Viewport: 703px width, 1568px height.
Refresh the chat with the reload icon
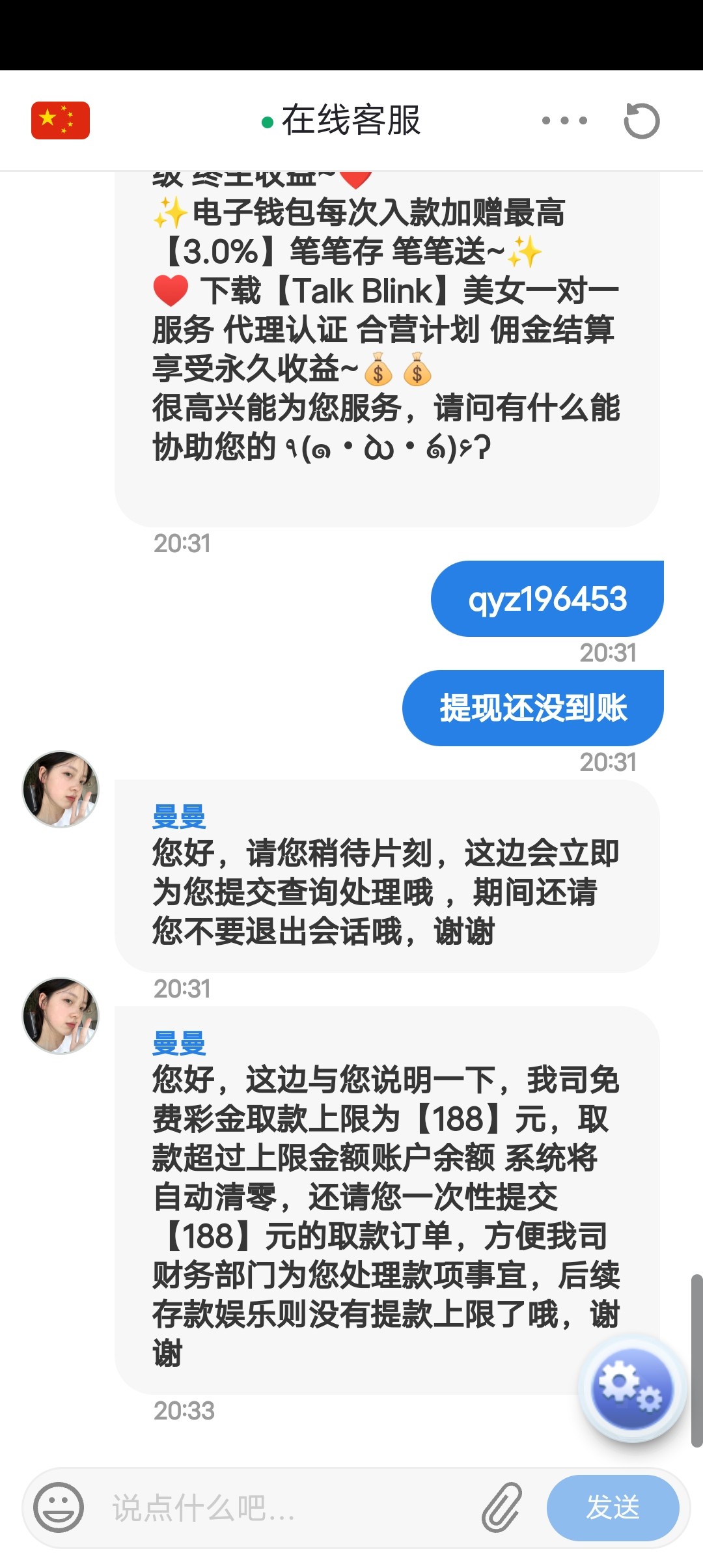pyautogui.click(x=641, y=120)
